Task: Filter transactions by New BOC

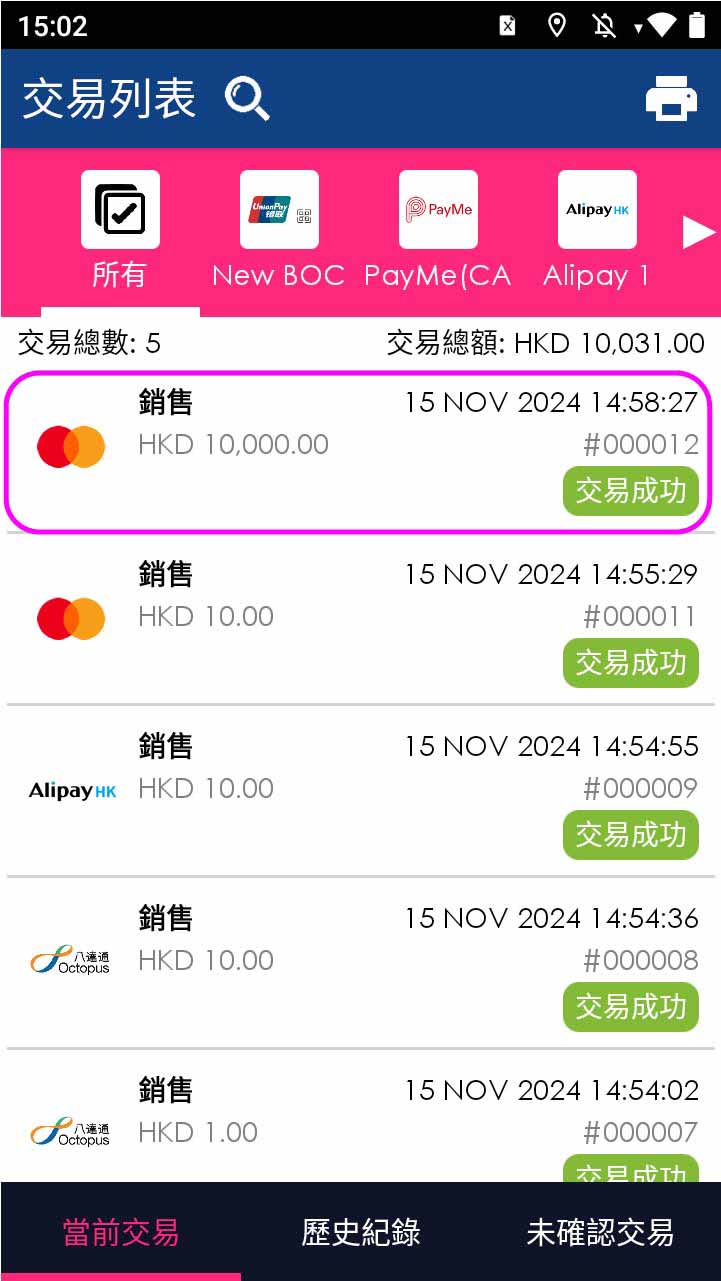Action: click(x=279, y=231)
